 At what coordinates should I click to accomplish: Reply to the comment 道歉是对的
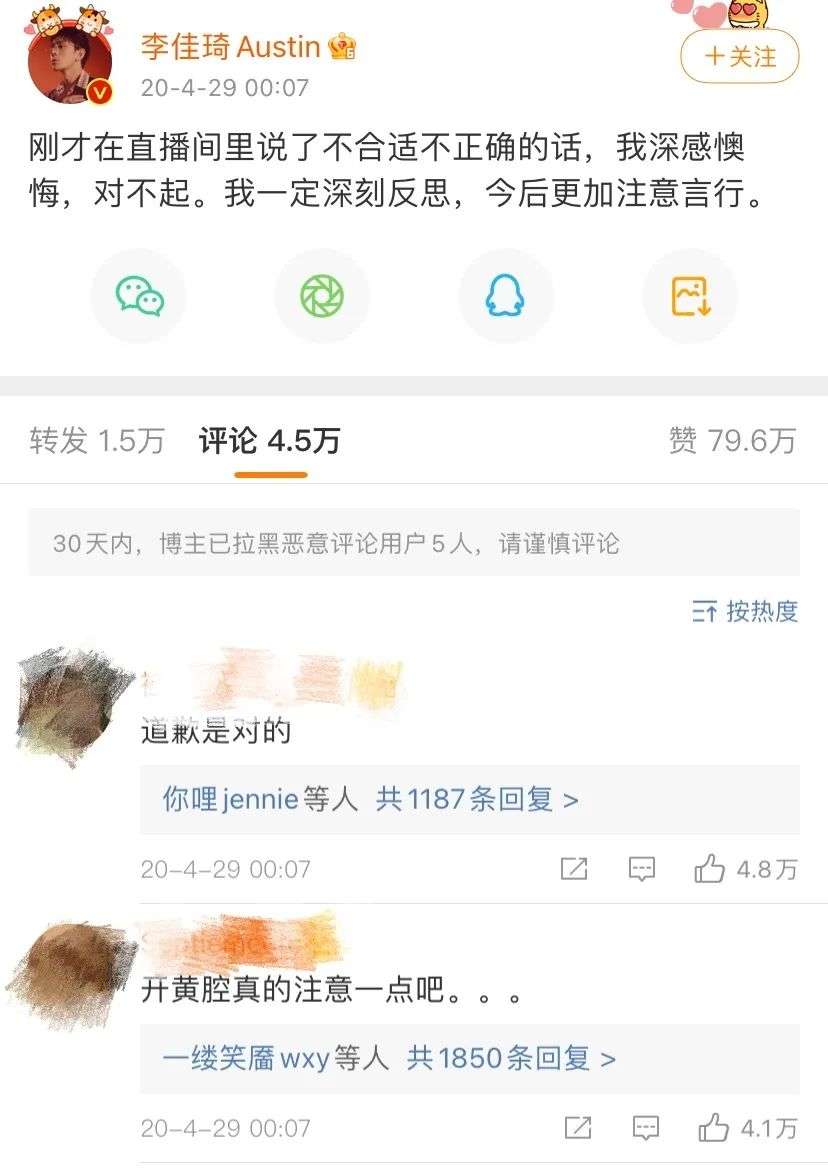point(642,869)
